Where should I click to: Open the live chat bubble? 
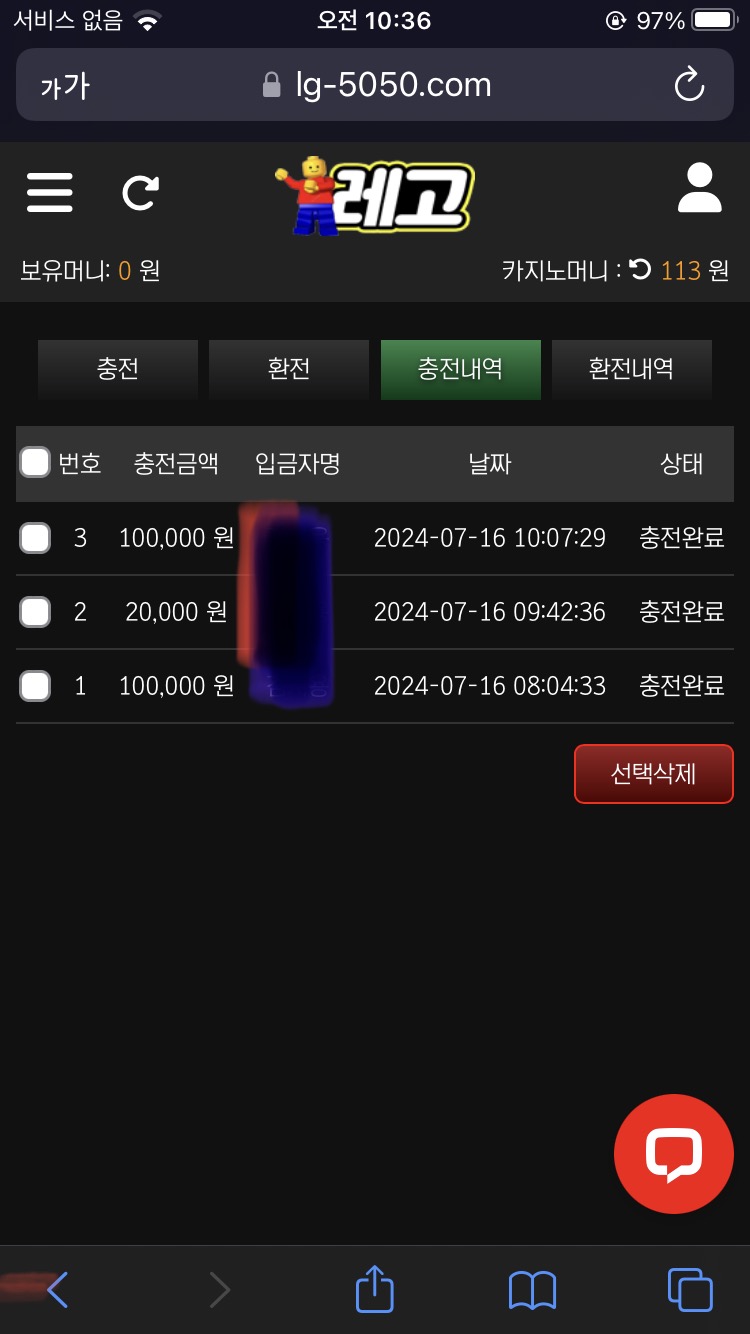pos(674,1154)
